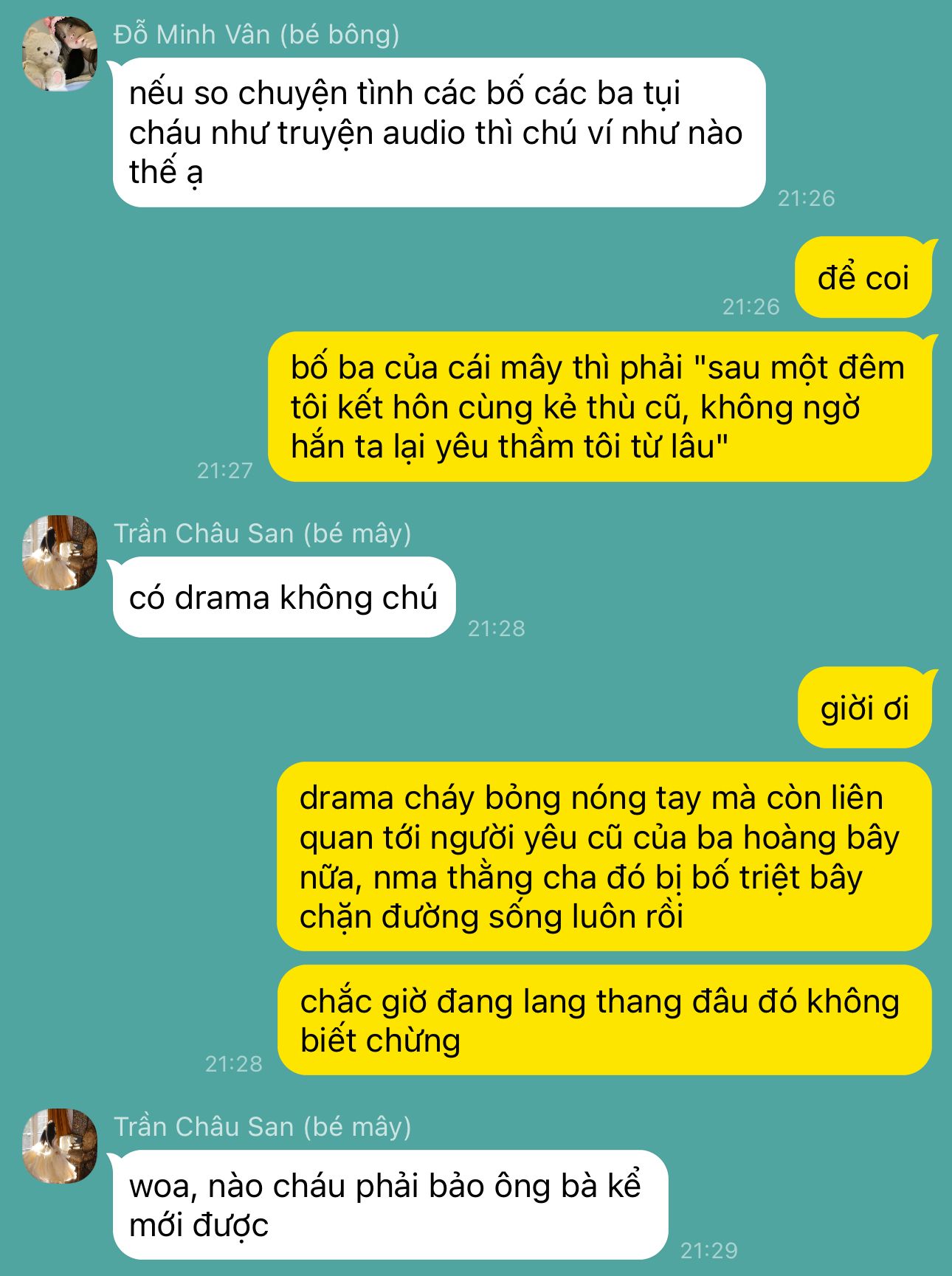Open Trần Châu San's avatar beside the "woa" message

click(x=60, y=1145)
